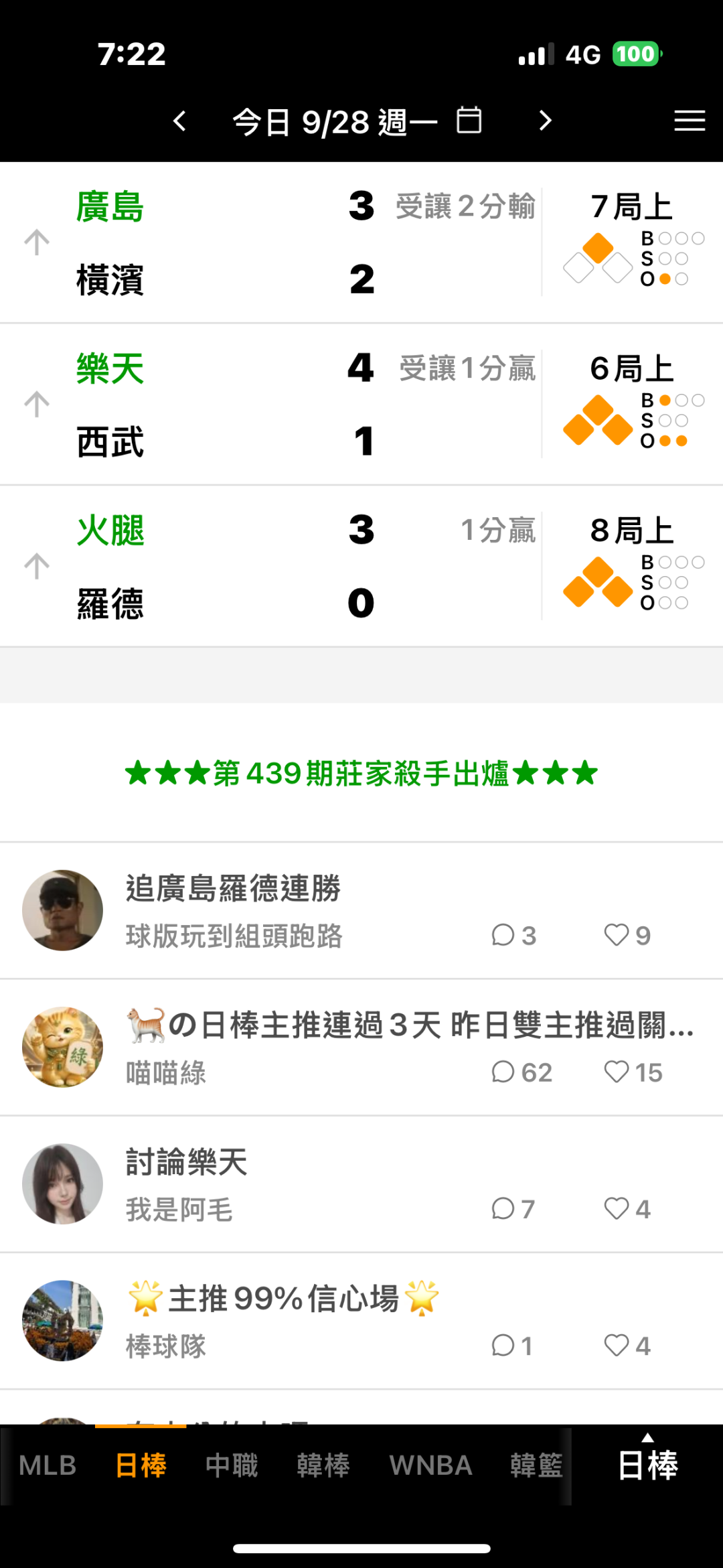Open the 討論樂天 post by 我是阿毛
The width and height of the screenshot is (723, 1568).
coord(361,1184)
